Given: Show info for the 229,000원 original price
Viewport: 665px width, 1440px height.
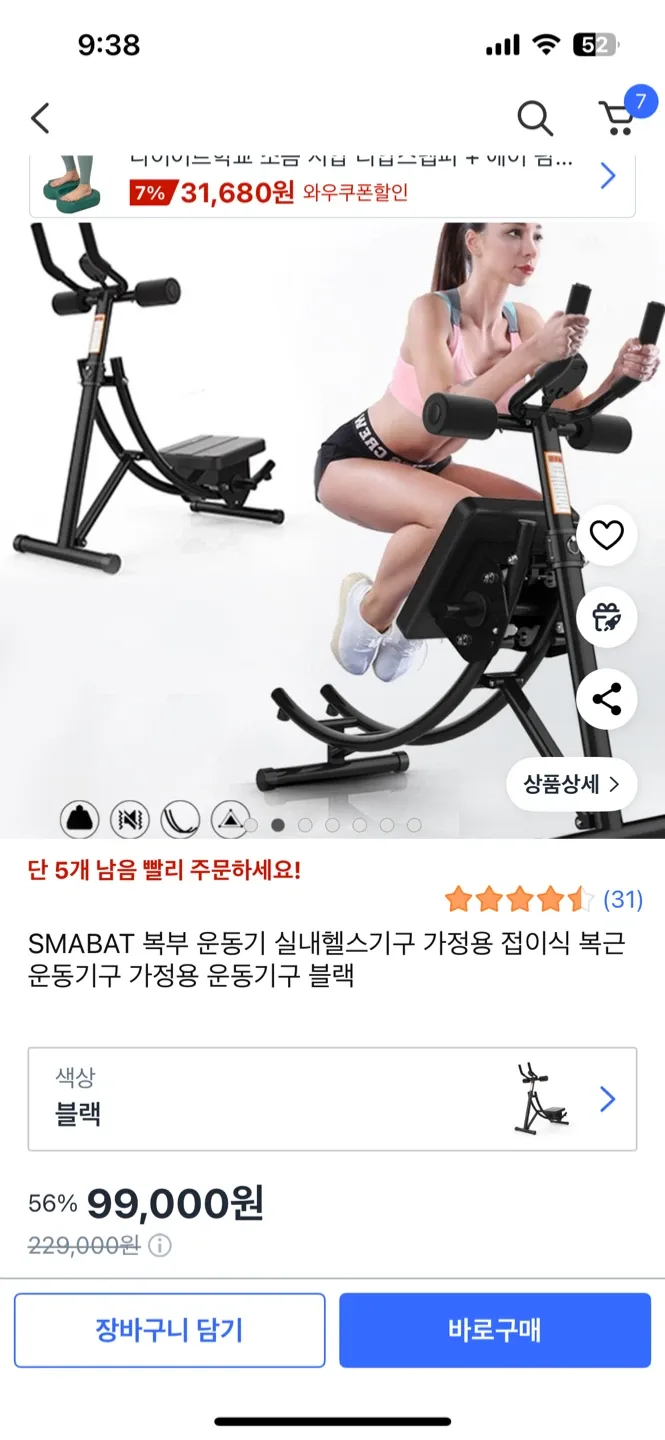Looking at the screenshot, I should click(x=160, y=1246).
